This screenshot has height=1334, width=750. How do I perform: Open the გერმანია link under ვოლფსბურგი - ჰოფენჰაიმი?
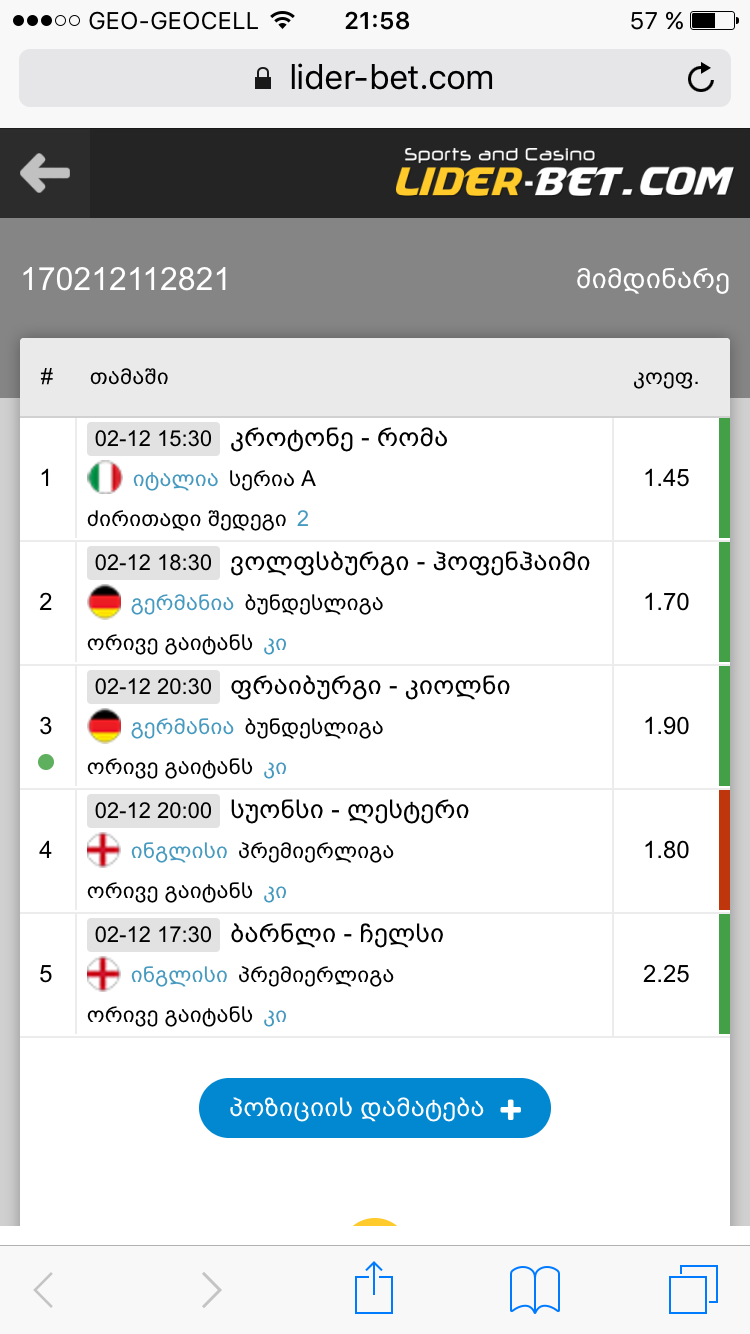(x=183, y=603)
